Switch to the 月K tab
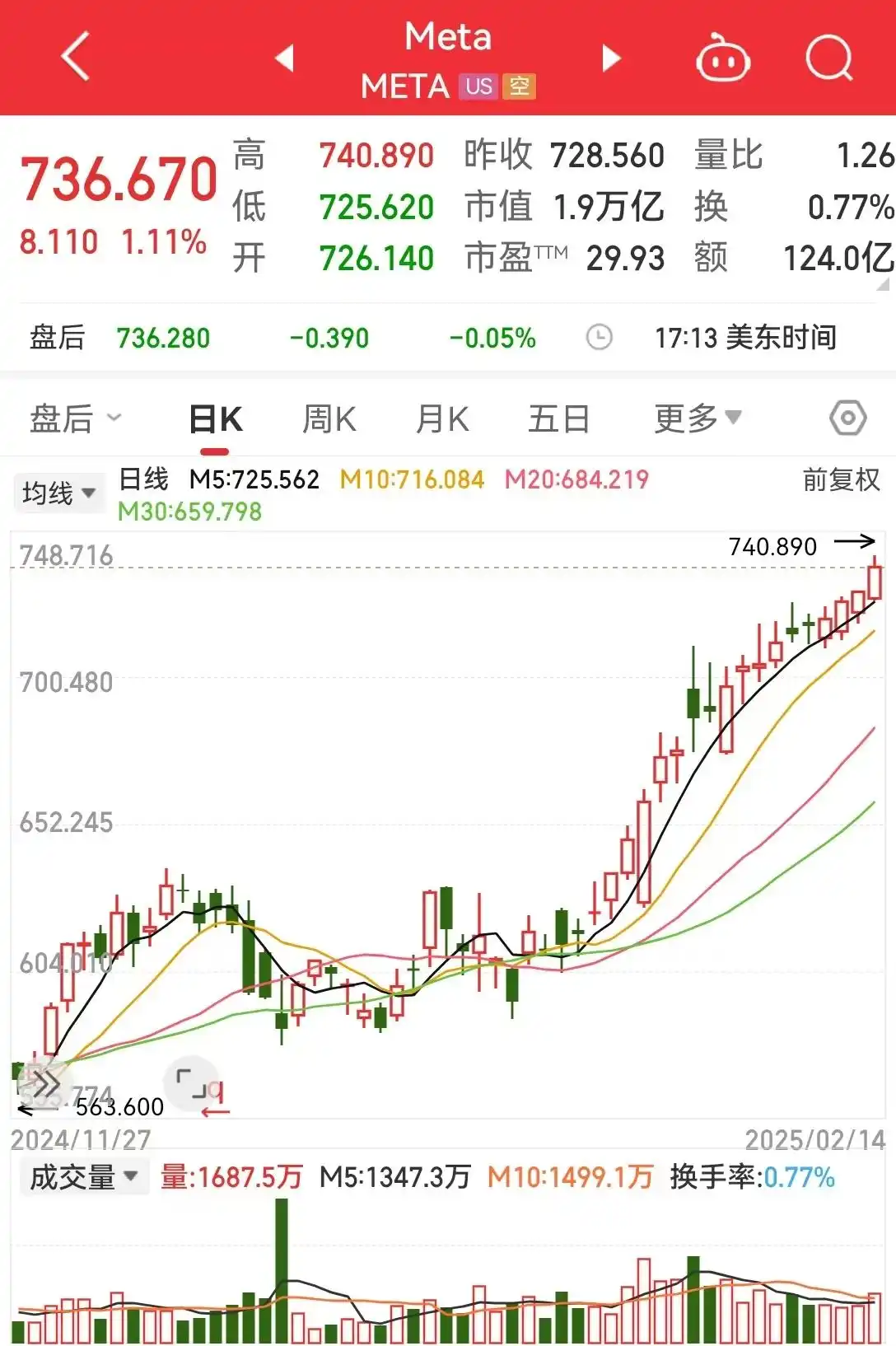896x1346 pixels. point(443,418)
